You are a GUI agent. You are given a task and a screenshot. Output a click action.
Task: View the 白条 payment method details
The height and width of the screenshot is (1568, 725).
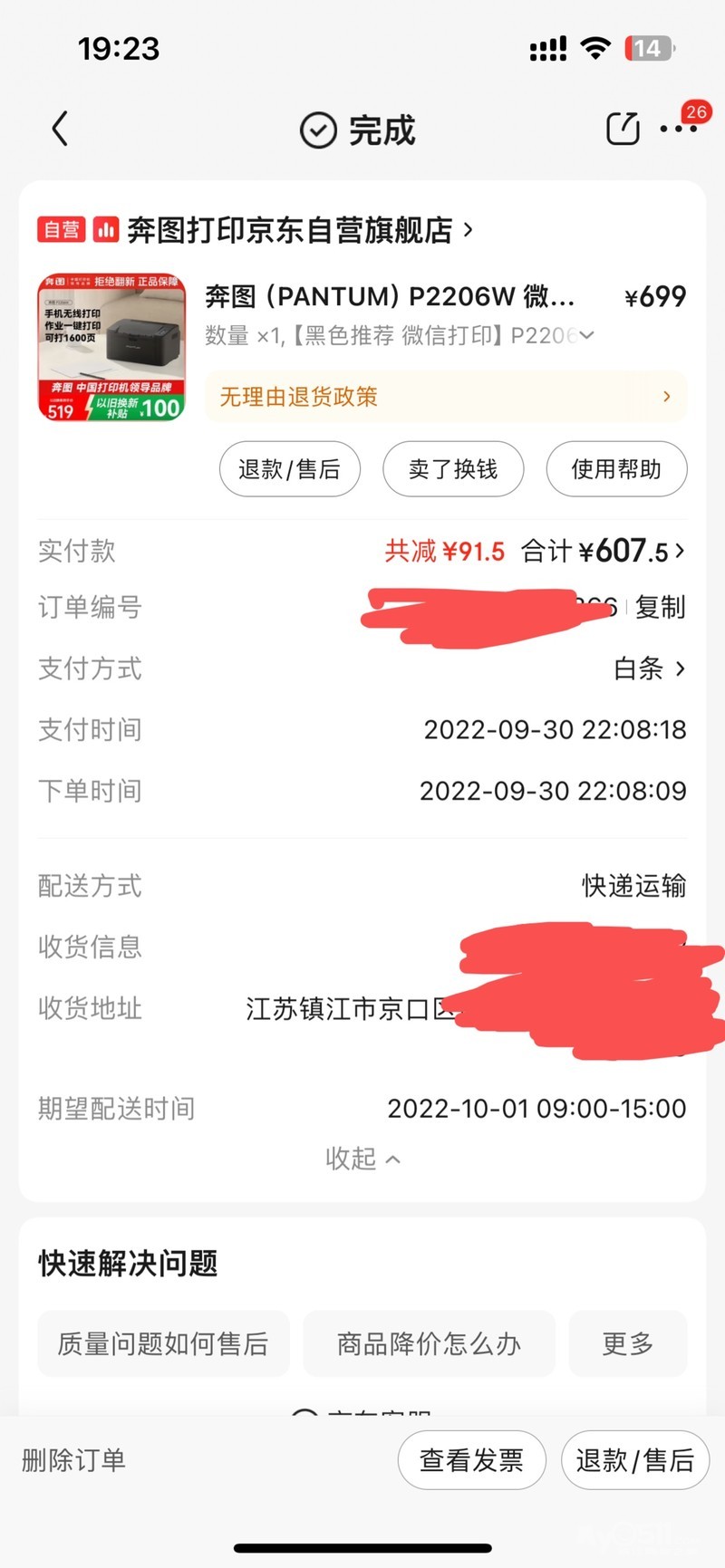point(649,669)
